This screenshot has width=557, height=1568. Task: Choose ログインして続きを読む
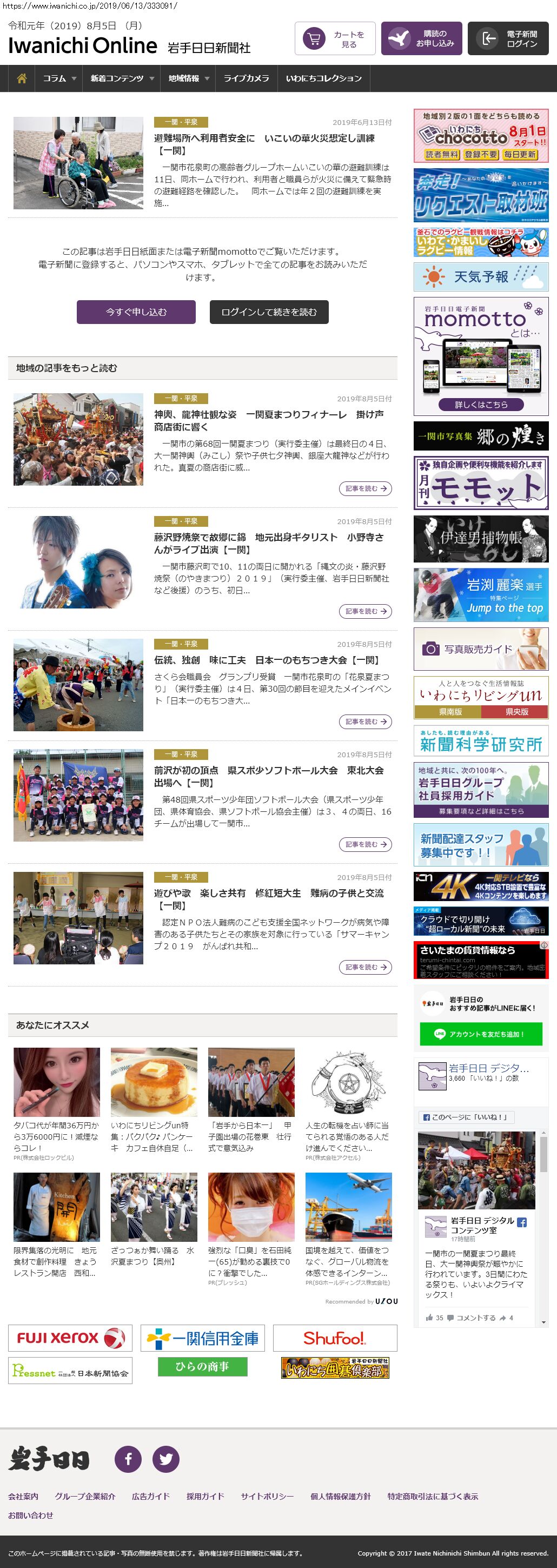click(269, 312)
